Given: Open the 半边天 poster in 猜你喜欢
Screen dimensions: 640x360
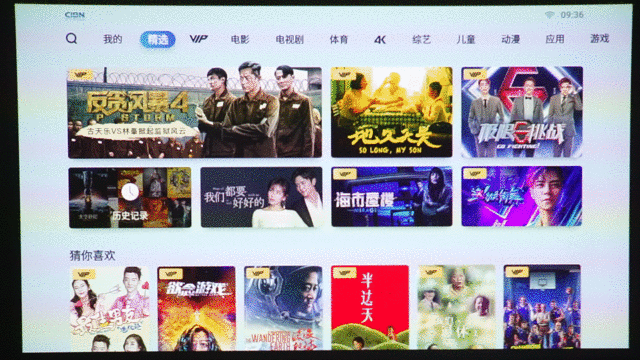Looking at the screenshot, I should coord(370,308).
